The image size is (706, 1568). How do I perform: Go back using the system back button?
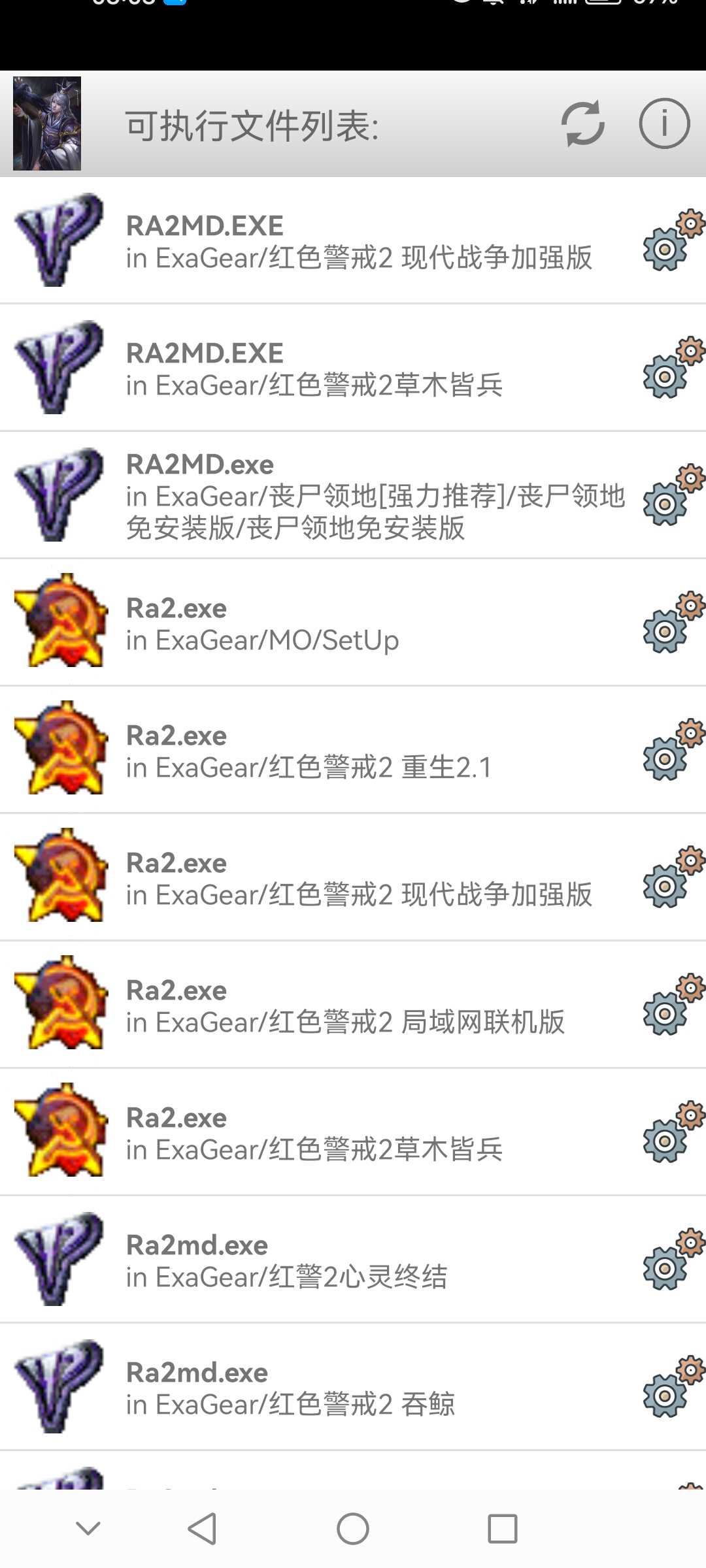coord(202,1529)
